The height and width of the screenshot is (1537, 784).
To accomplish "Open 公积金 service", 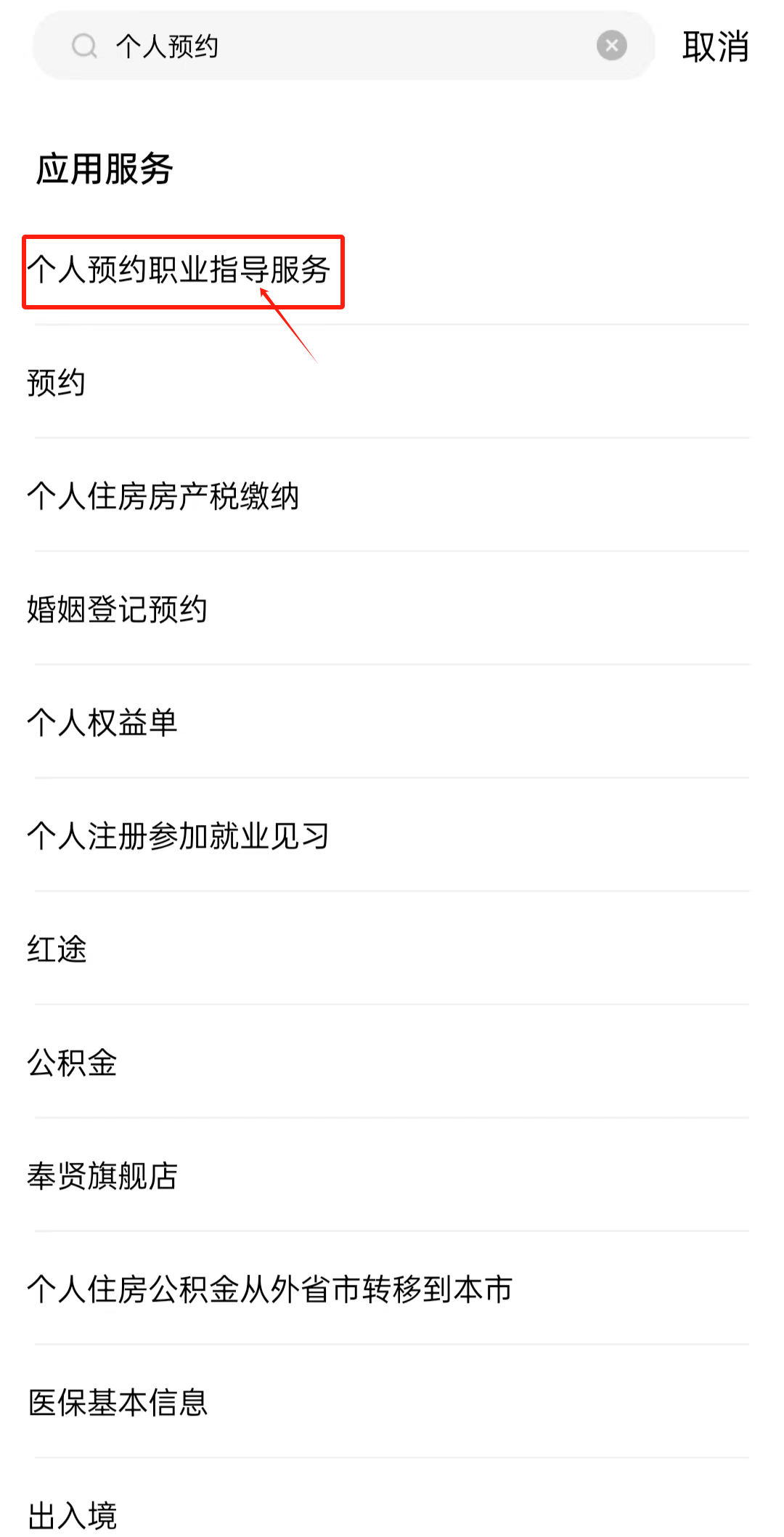I will [72, 1063].
